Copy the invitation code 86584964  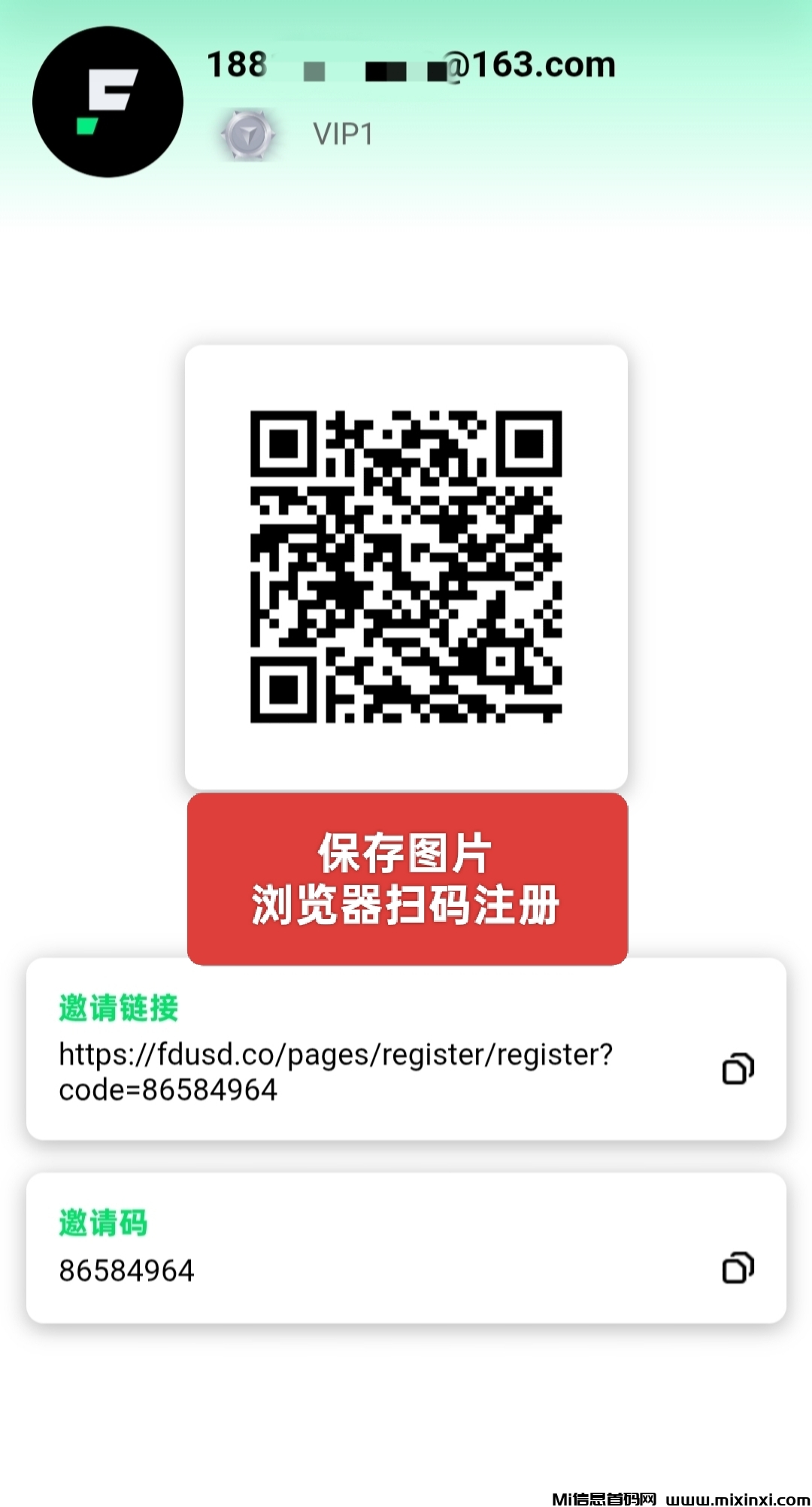coord(738,1268)
